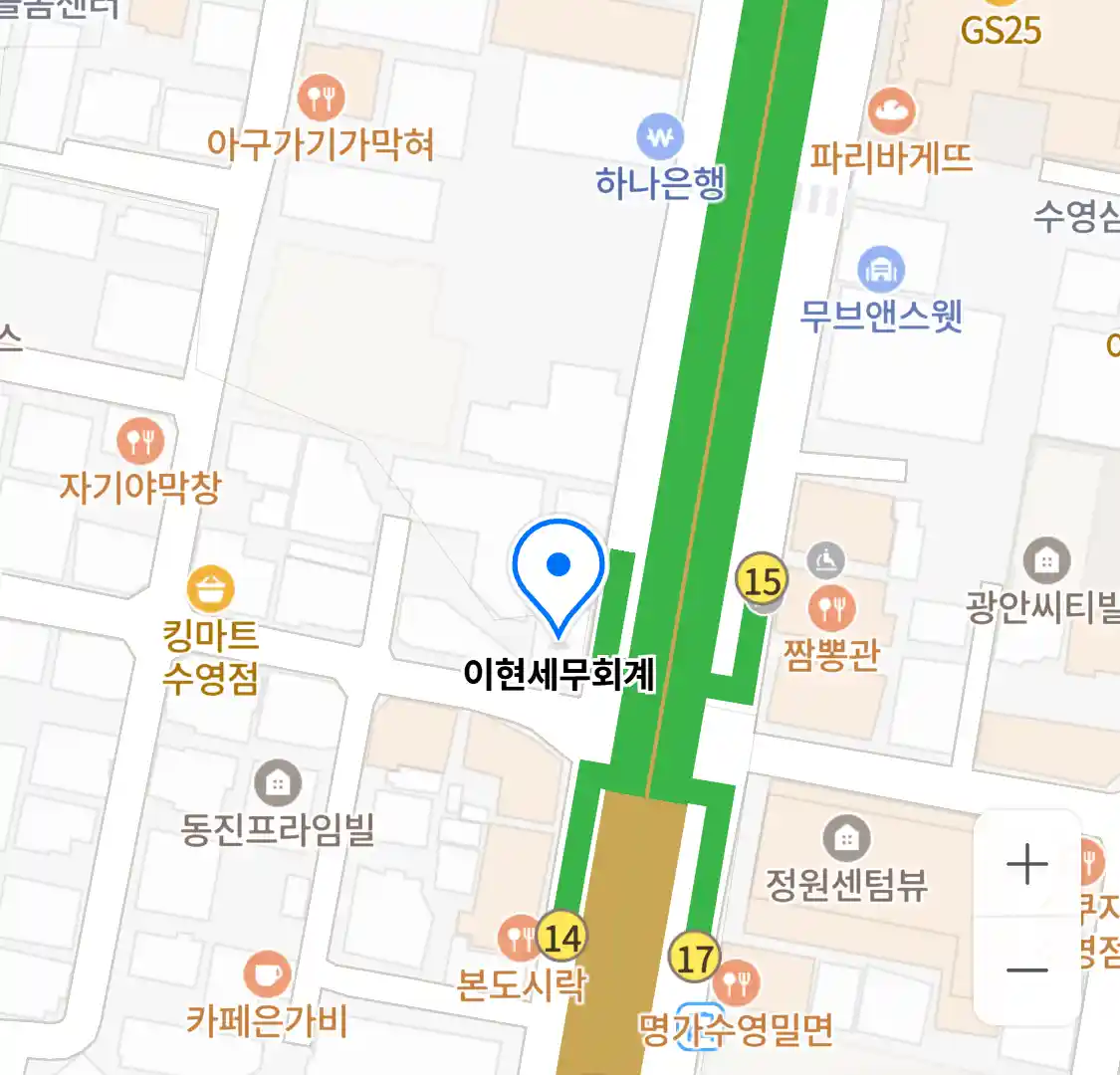Select subway exit 14 marker

click(x=561, y=938)
